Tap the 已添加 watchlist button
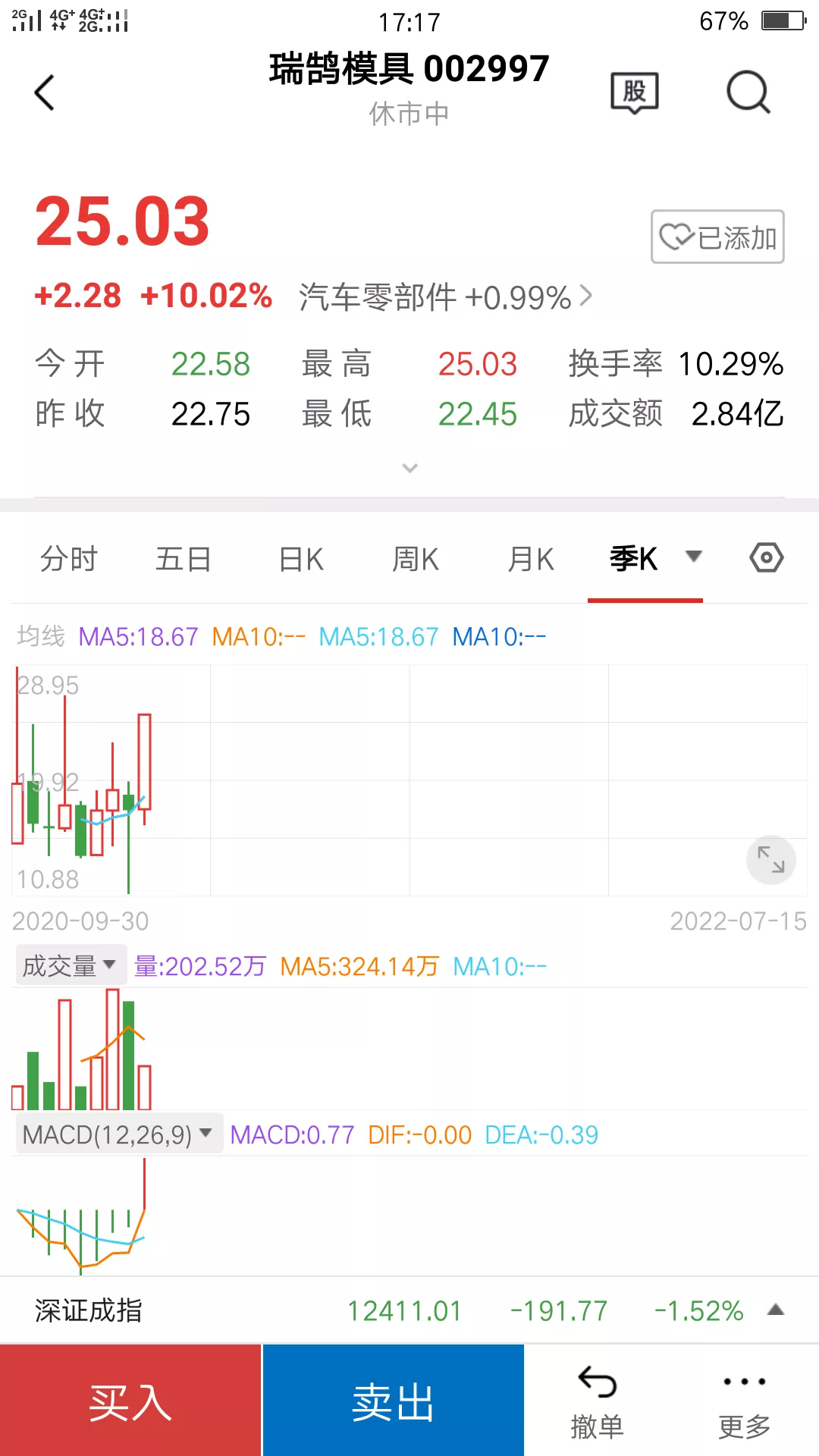Image resolution: width=819 pixels, height=1456 pixels. (x=717, y=237)
